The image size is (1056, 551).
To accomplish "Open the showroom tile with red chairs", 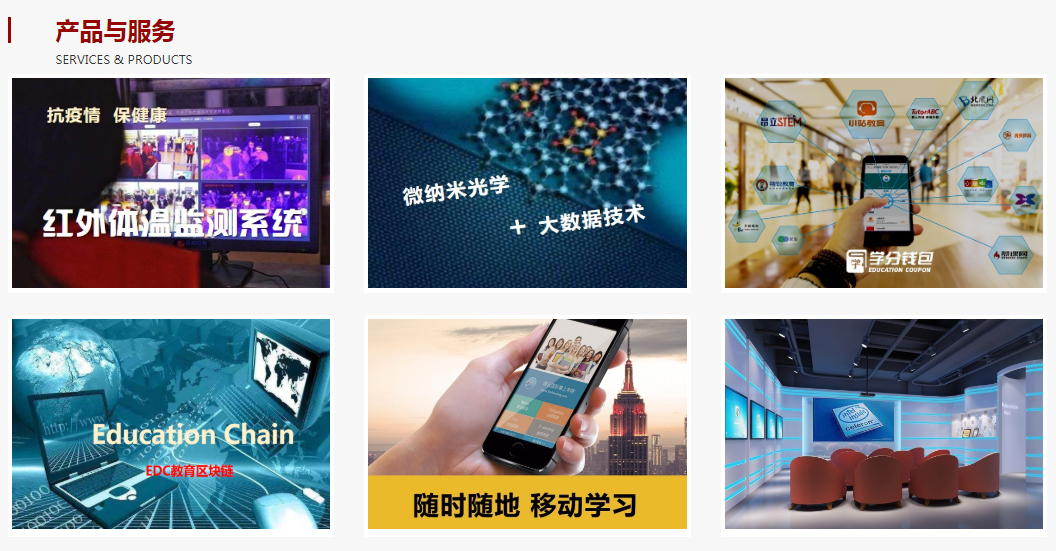I will click(x=884, y=424).
